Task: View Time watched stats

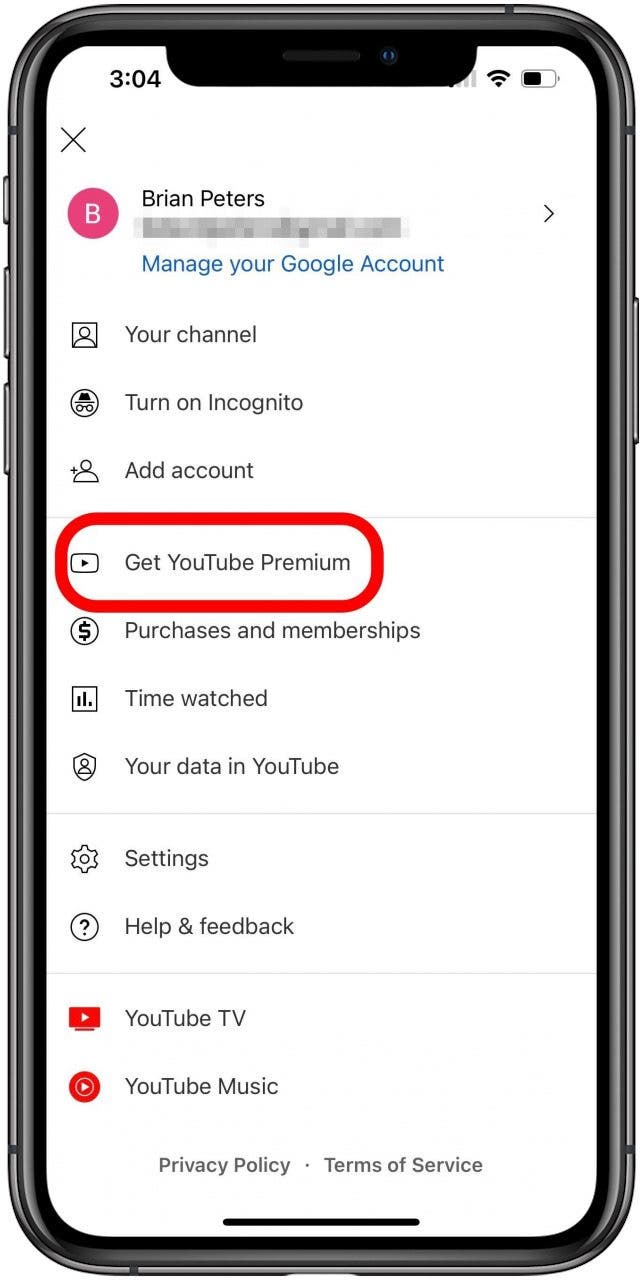Action: [x=196, y=699]
